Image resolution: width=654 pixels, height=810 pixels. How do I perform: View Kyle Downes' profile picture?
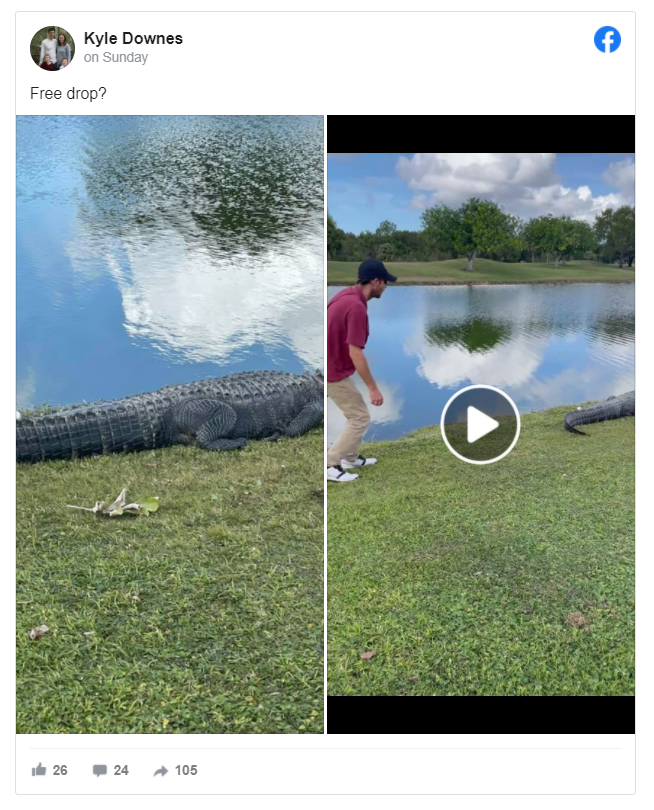tap(52, 48)
